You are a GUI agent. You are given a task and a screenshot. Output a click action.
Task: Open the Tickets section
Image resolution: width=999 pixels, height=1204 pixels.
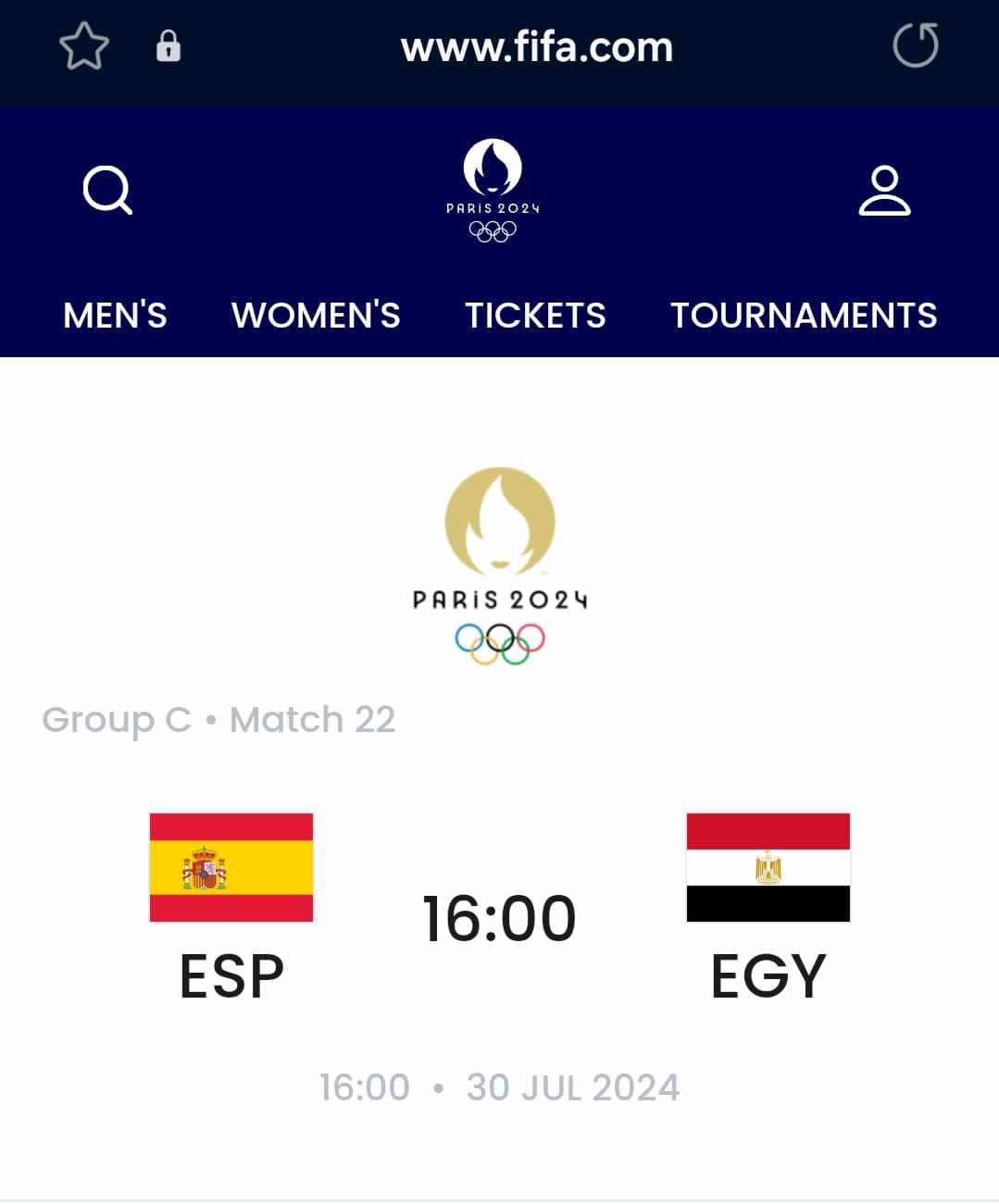[535, 316]
